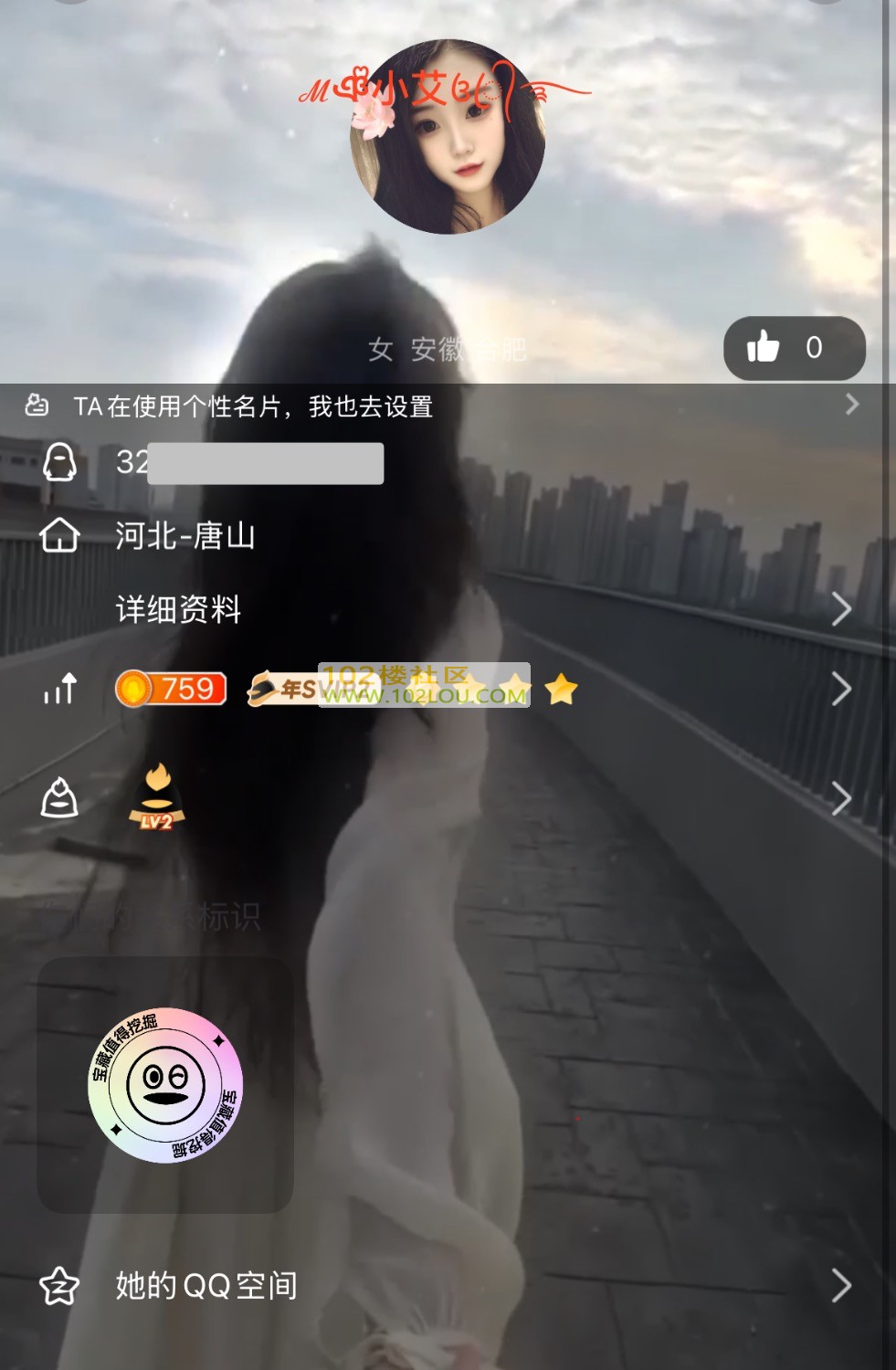Give a thumbs-up like to this profile
Image resolution: width=896 pixels, height=1370 pixels.
pyautogui.click(x=793, y=348)
